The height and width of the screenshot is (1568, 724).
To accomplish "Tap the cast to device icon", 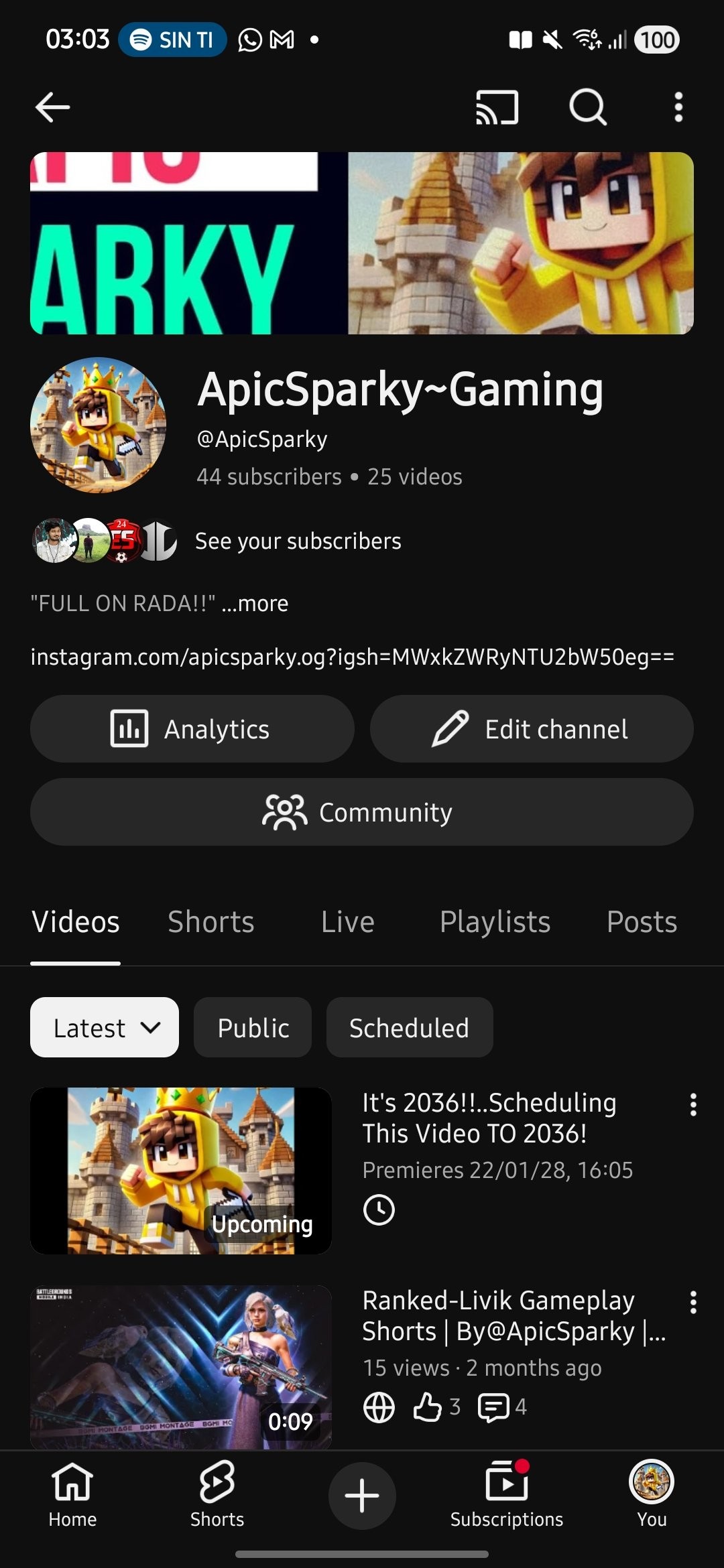I will pos(497,107).
